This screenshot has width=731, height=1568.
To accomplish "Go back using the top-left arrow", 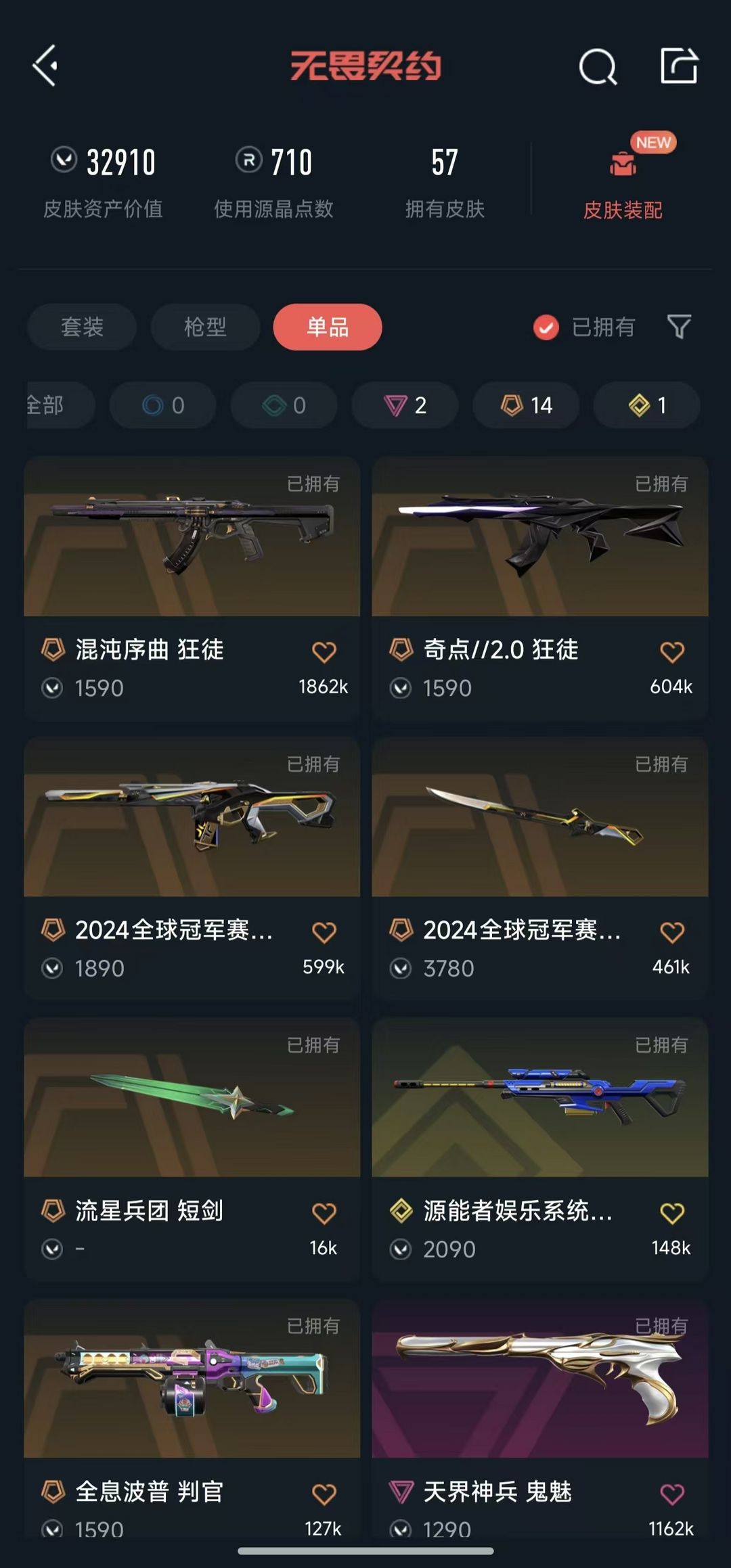I will click(45, 66).
